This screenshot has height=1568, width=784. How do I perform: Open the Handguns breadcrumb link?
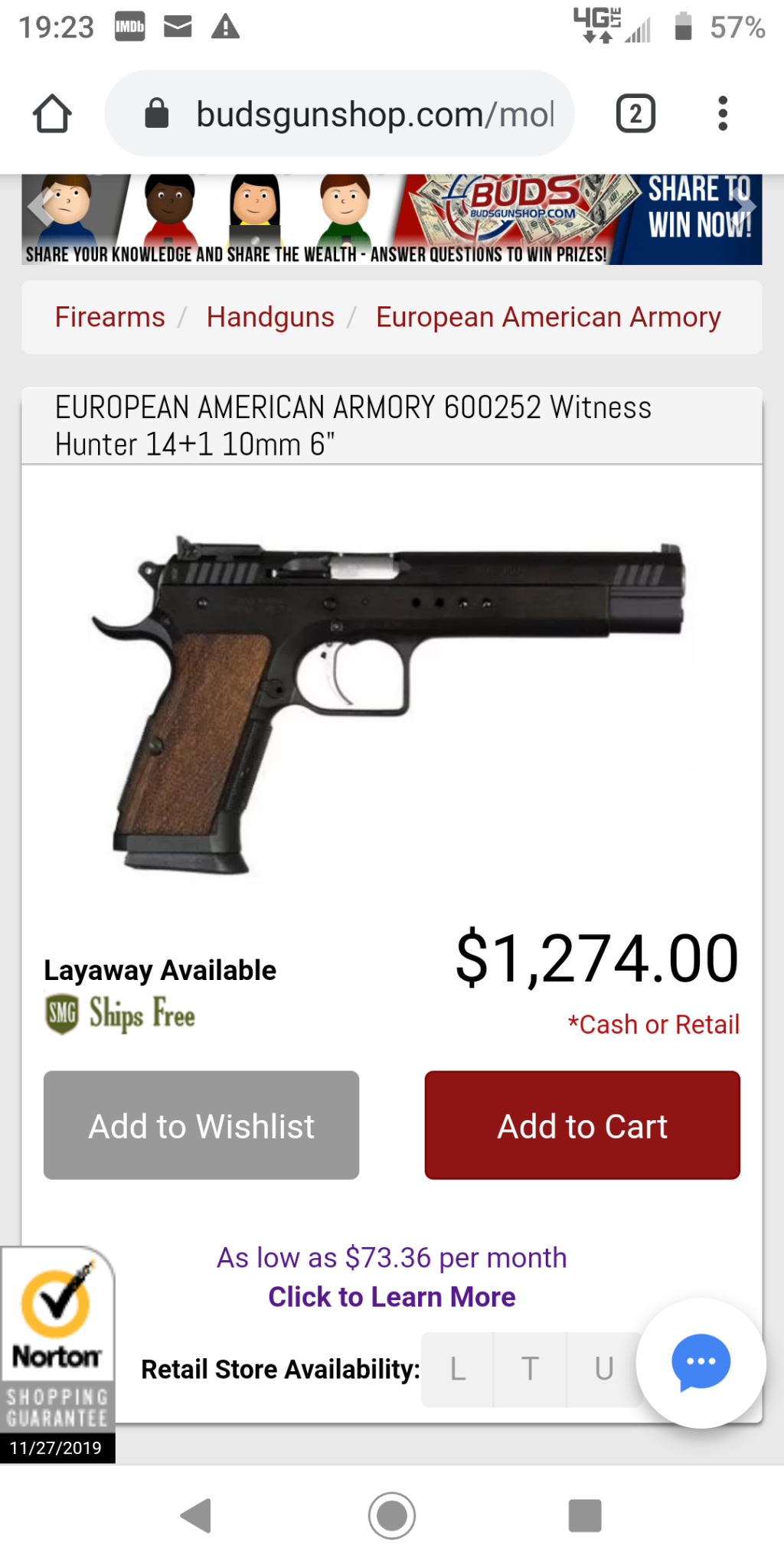(270, 317)
